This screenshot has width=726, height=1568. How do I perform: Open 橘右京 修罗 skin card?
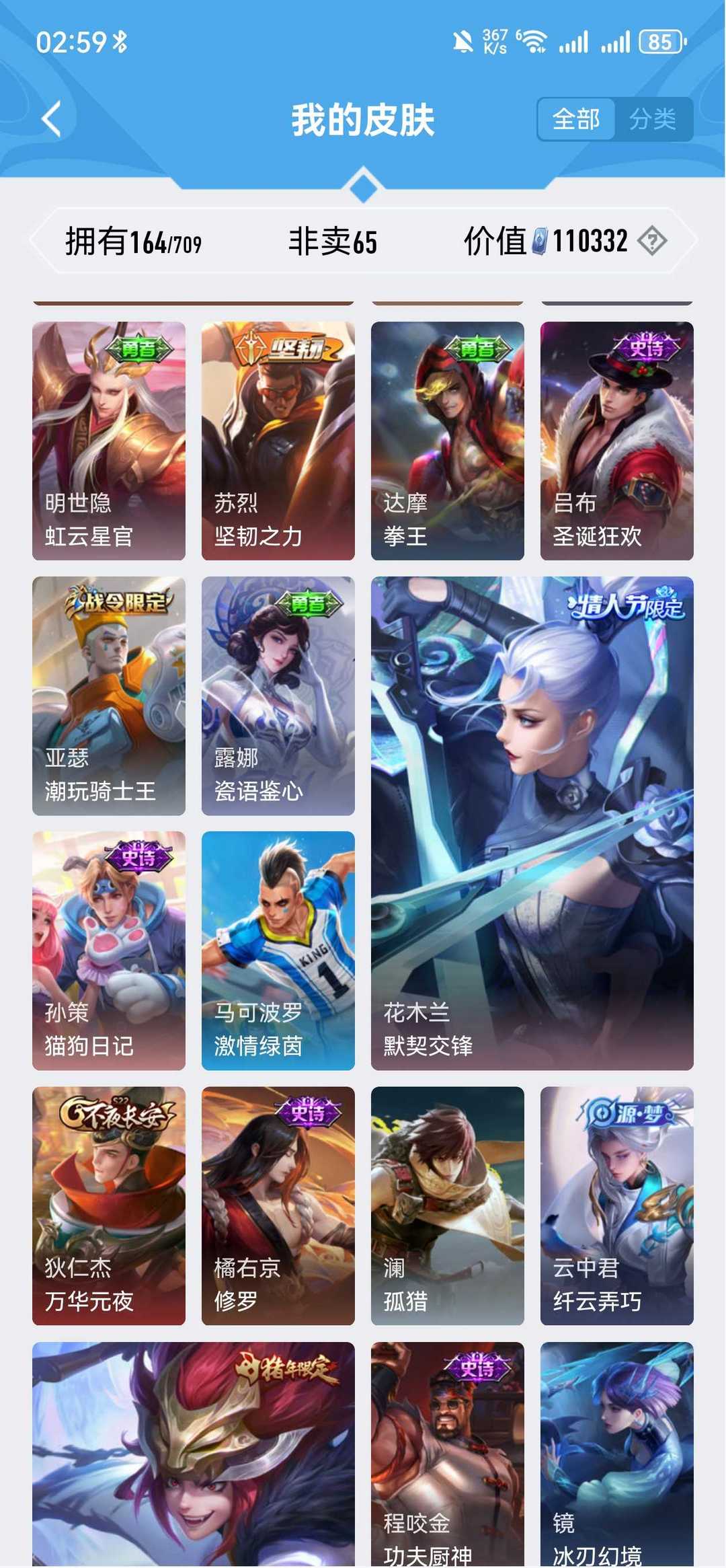pyautogui.click(x=278, y=1206)
